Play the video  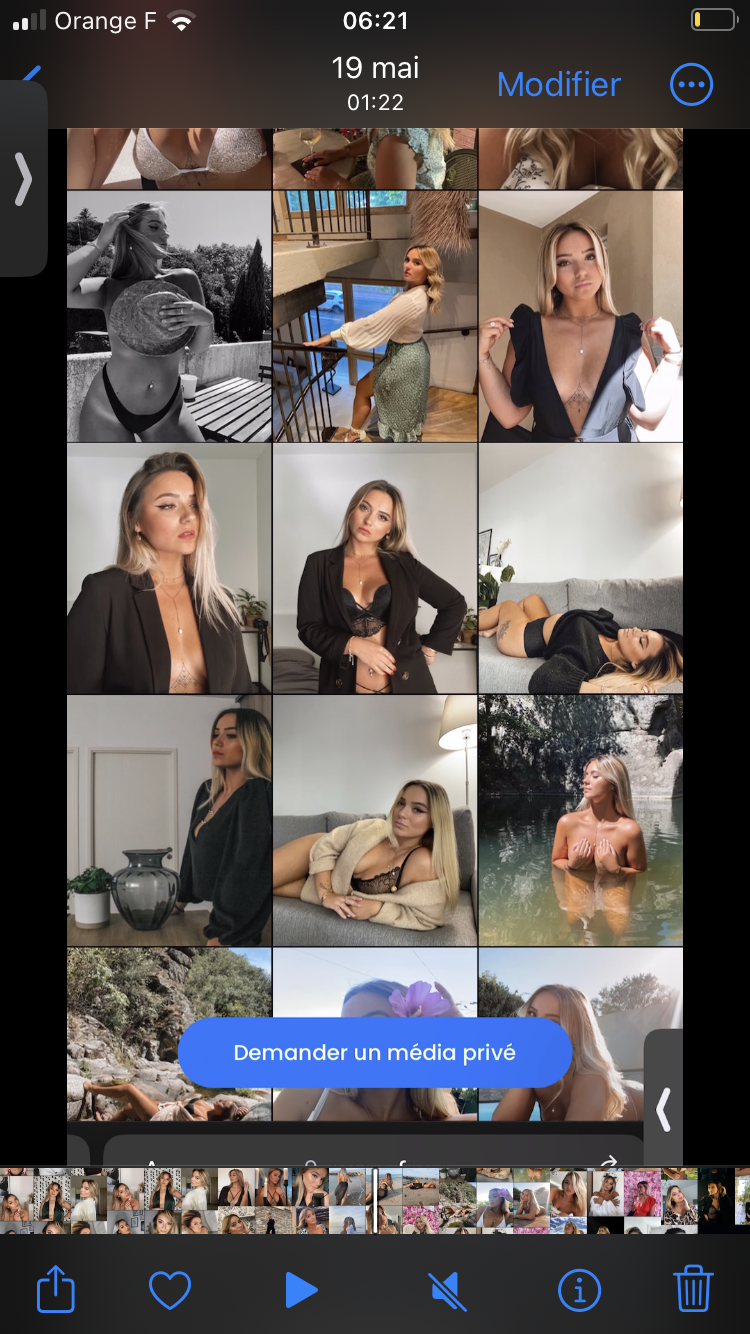click(x=300, y=1290)
